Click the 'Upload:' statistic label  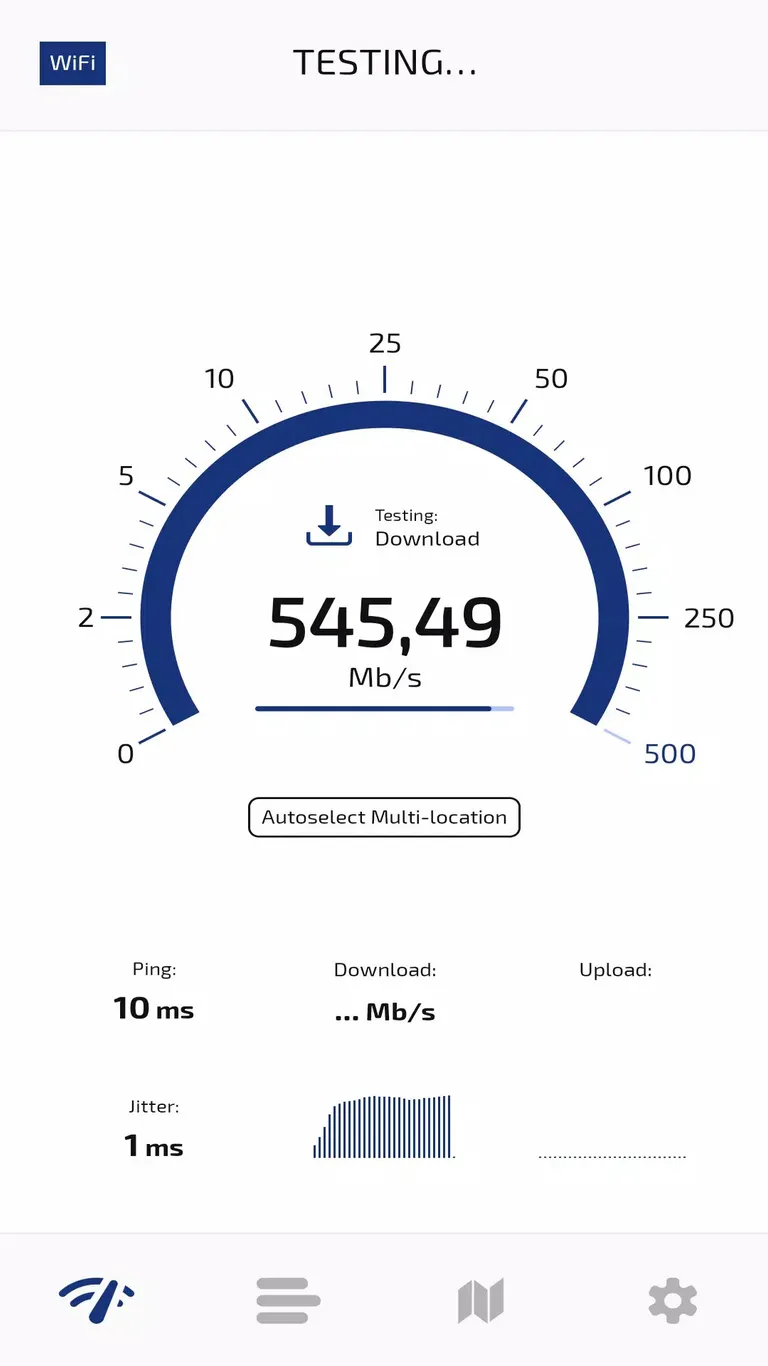click(615, 969)
